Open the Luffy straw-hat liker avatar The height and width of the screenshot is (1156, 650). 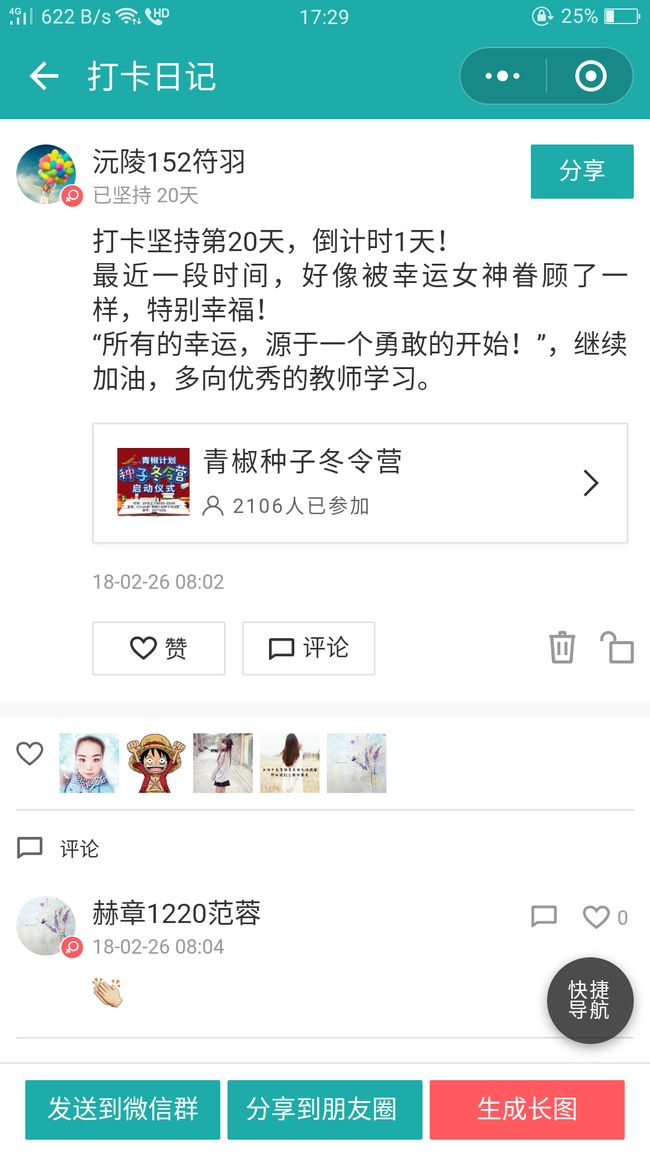(x=155, y=763)
